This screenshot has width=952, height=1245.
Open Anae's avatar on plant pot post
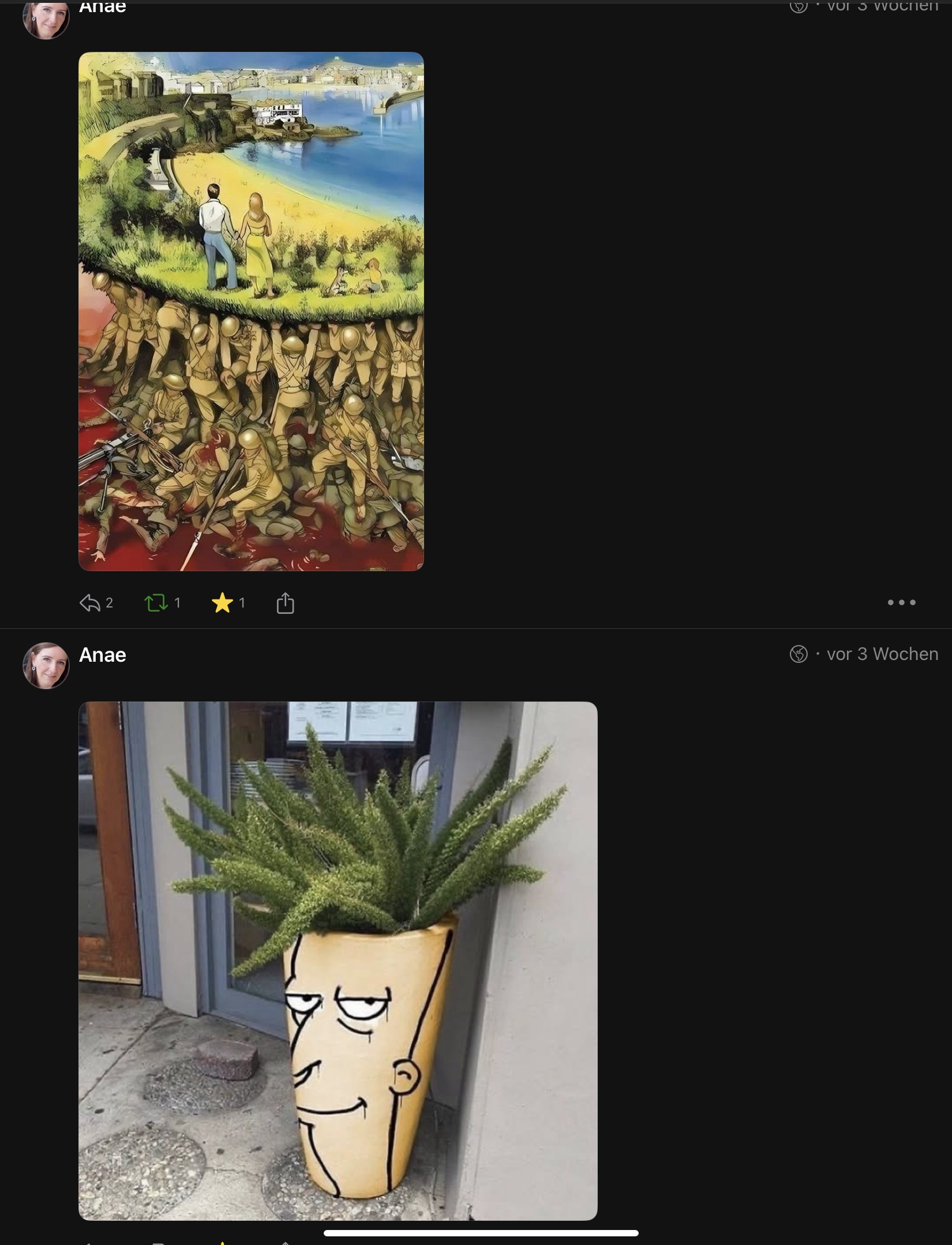click(x=46, y=665)
